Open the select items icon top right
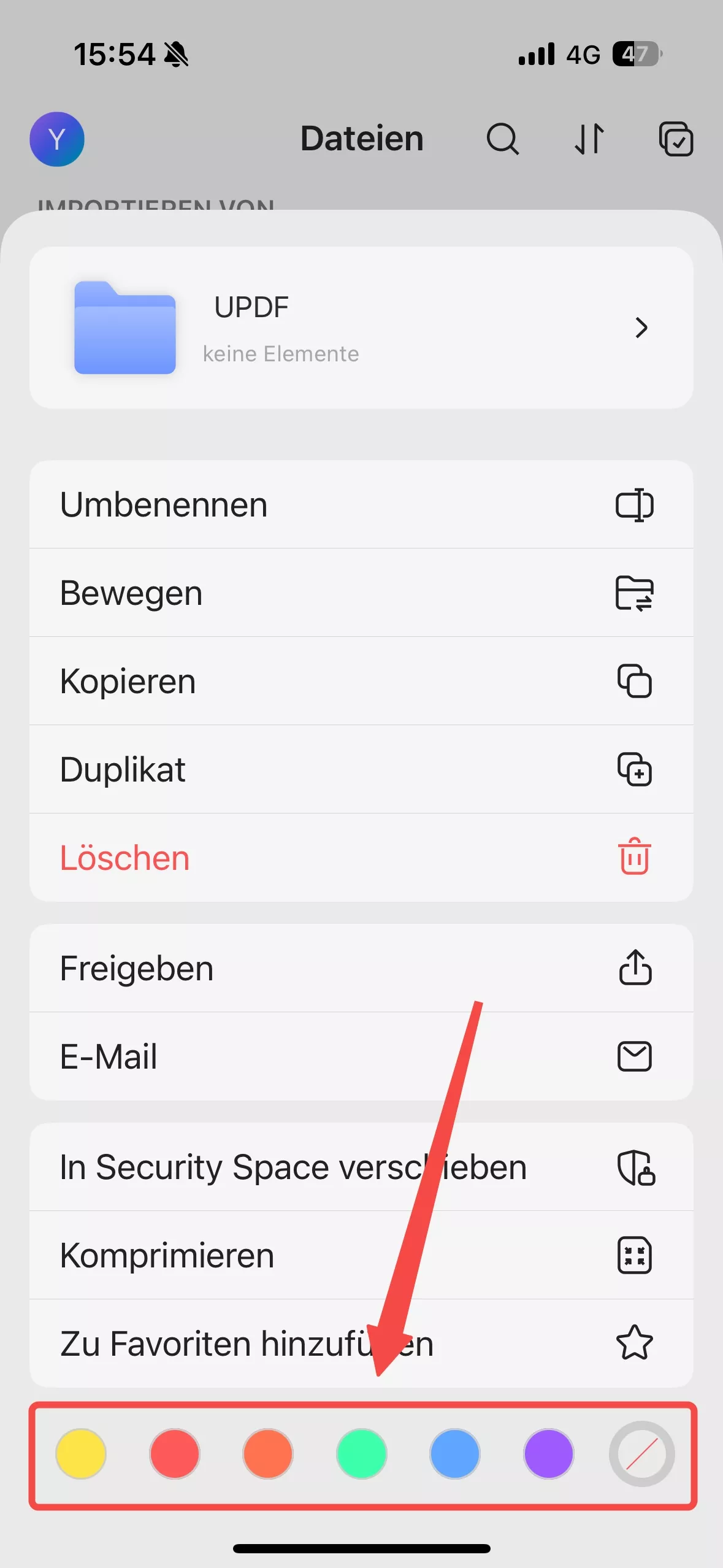The height and width of the screenshot is (1568, 723). coord(676,139)
